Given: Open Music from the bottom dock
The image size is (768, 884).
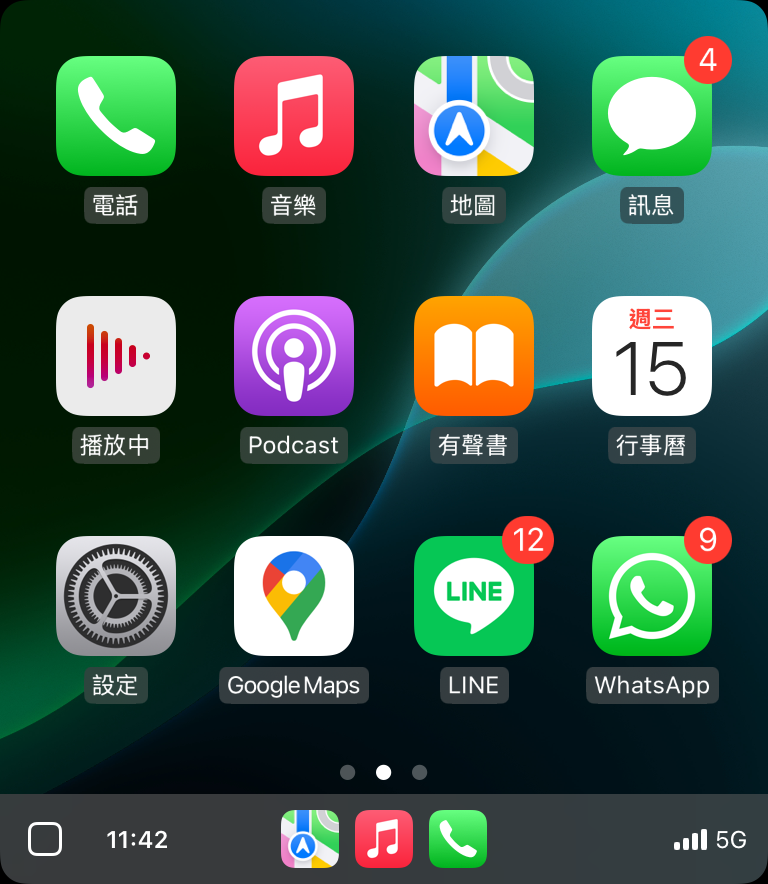Looking at the screenshot, I should (x=384, y=839).
